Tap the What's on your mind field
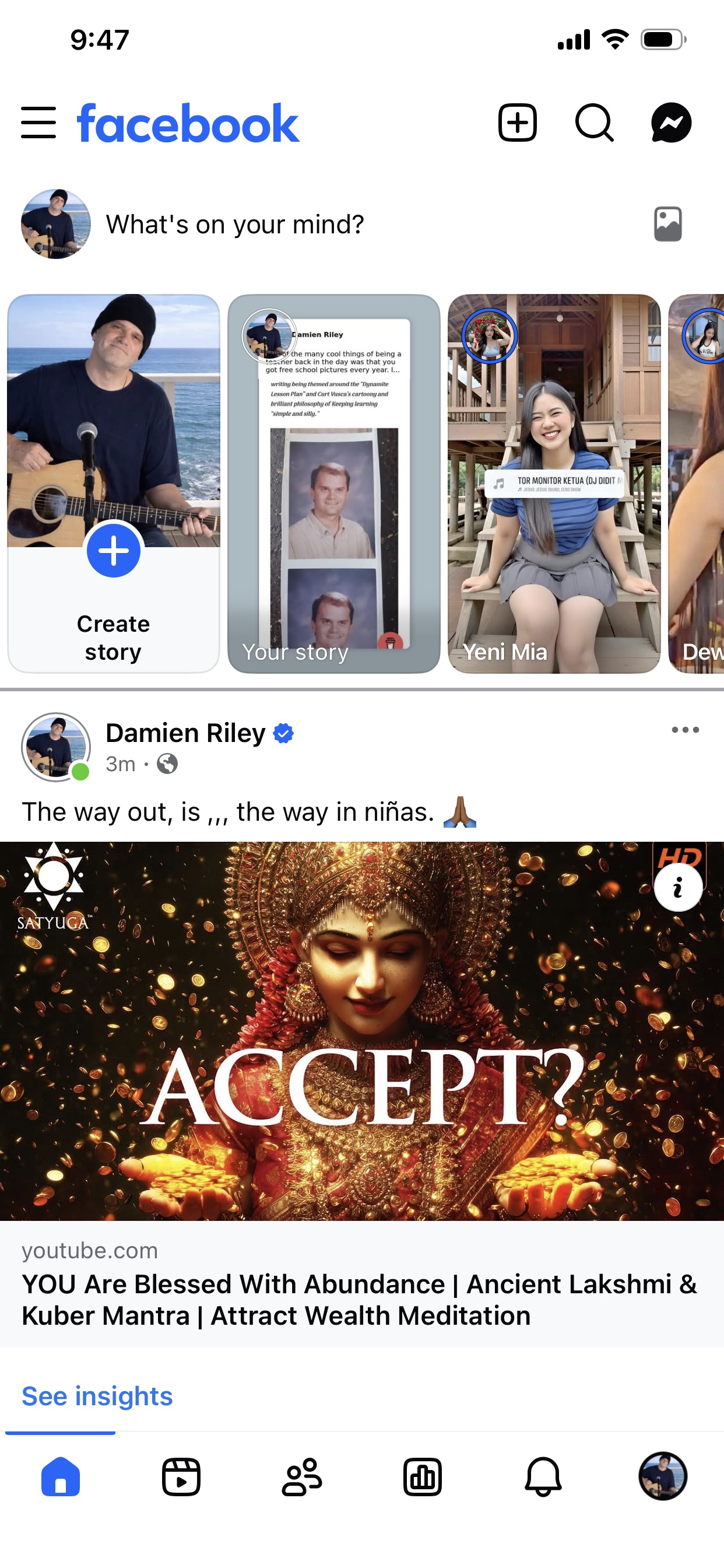Image resolution: width=724 pixels, height=1568 pixels. coord(235,225)
